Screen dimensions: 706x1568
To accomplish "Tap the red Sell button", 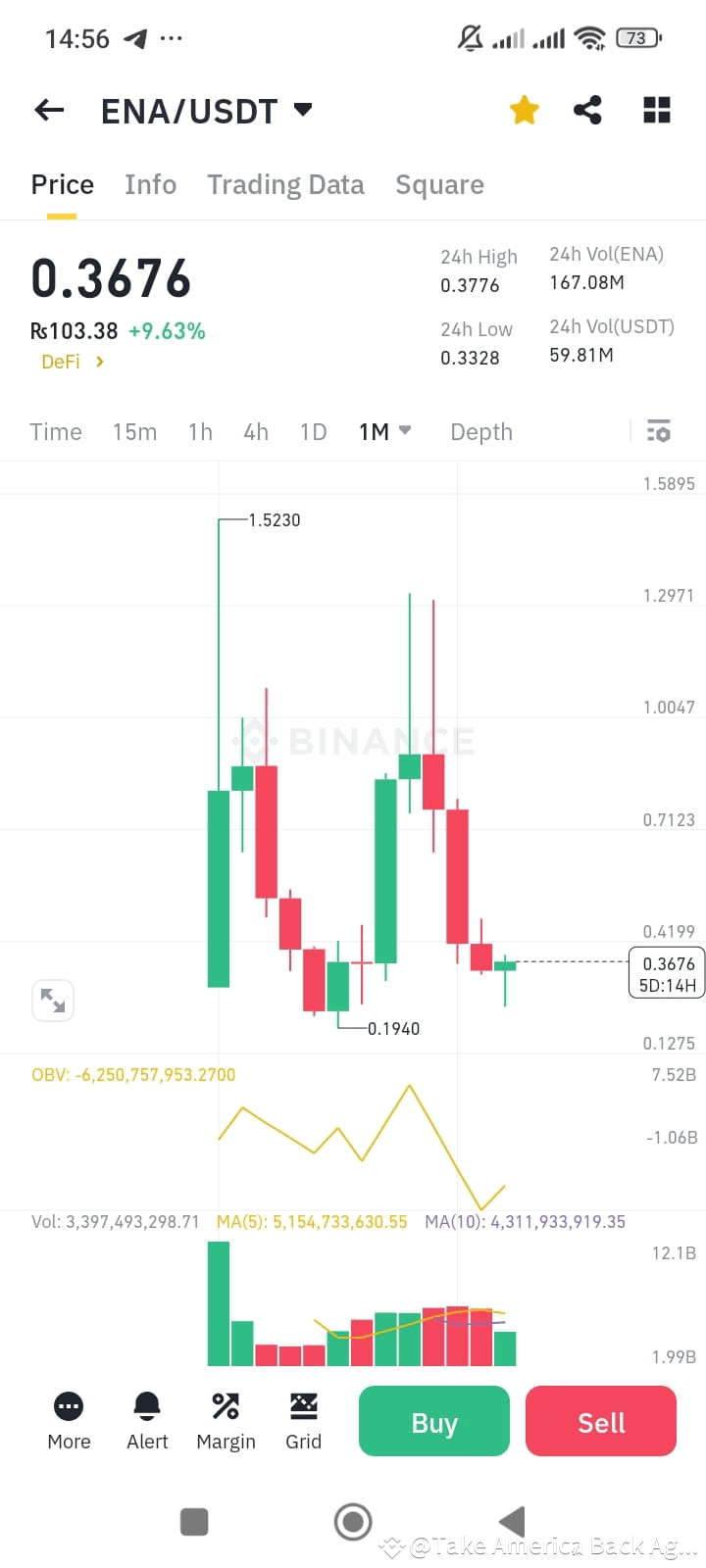I will tap(600, 1421).
